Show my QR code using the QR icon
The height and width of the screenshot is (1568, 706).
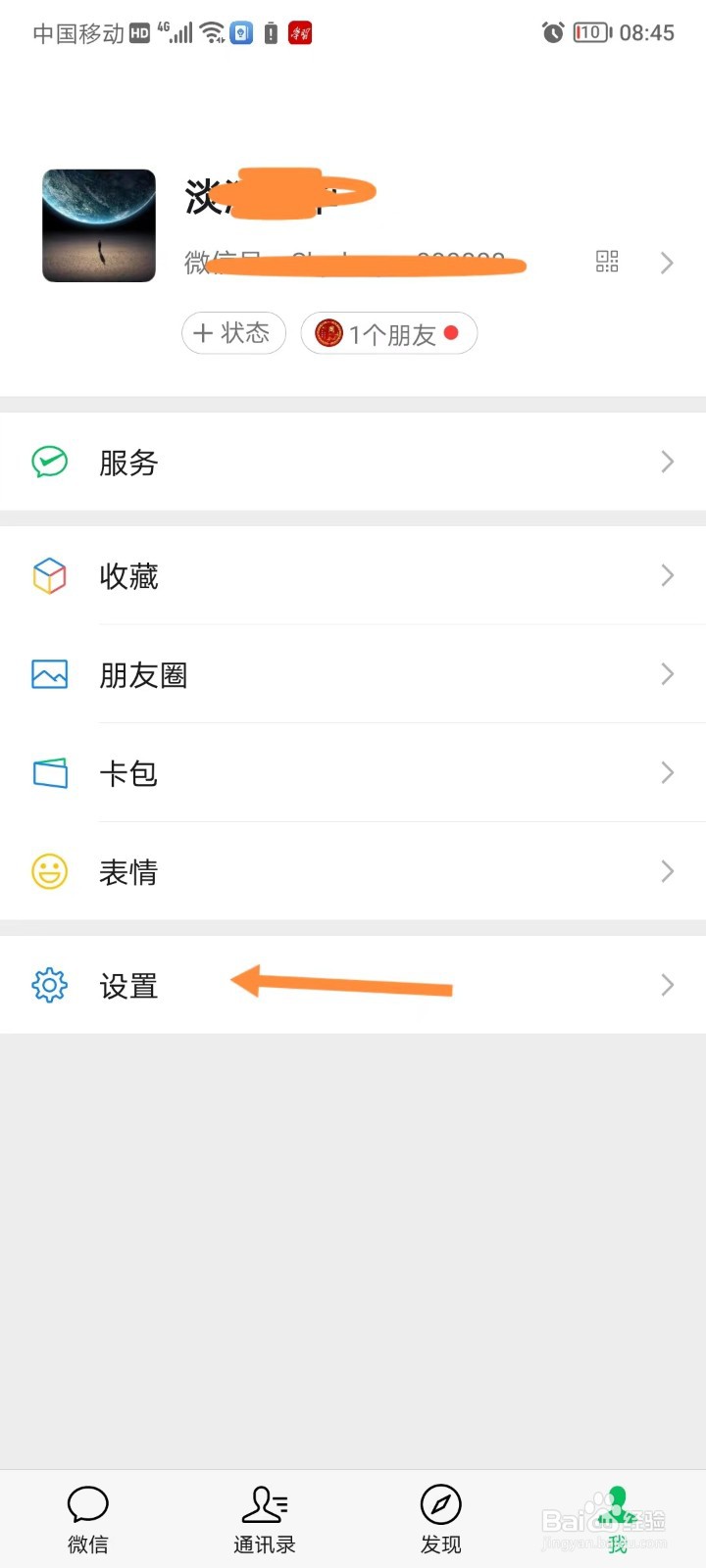click(607, 262)
